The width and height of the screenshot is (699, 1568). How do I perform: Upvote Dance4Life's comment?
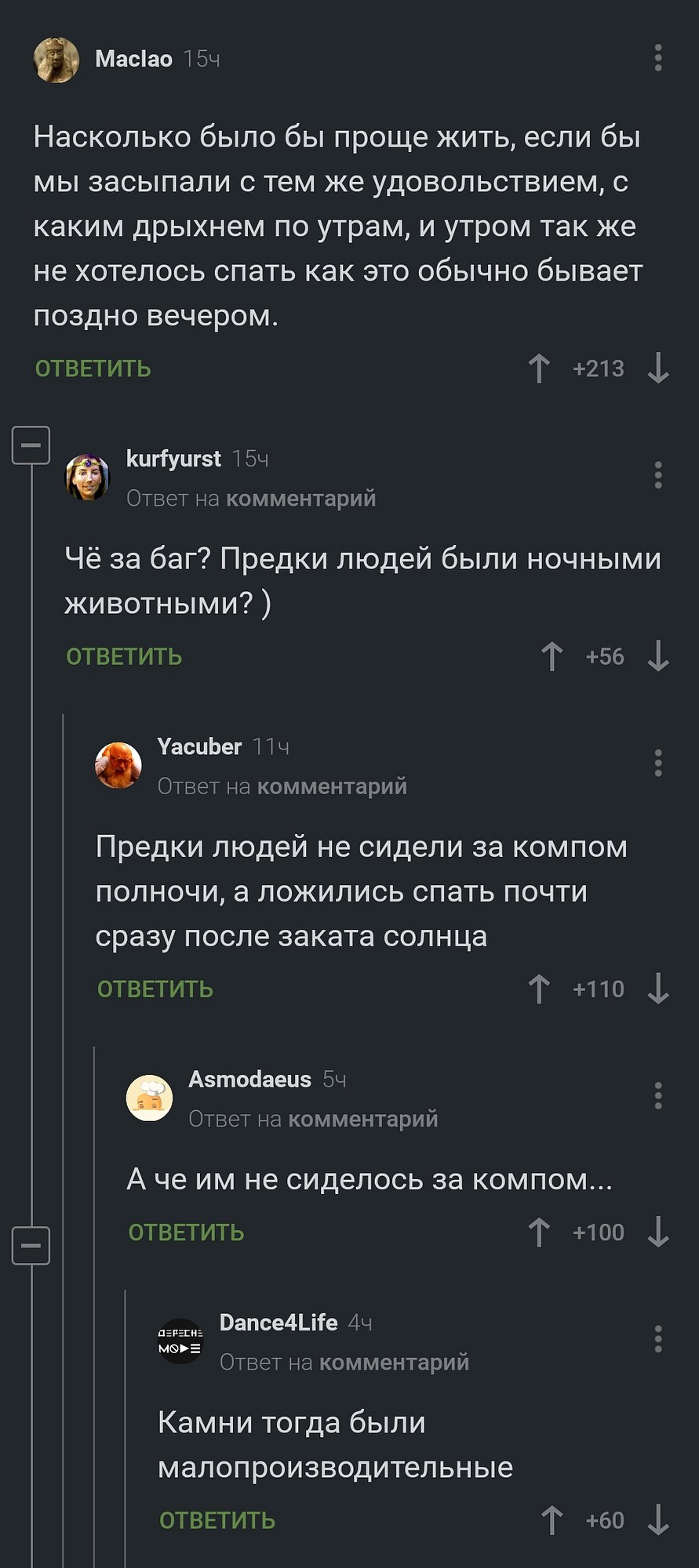click(x=552, y=1520)
